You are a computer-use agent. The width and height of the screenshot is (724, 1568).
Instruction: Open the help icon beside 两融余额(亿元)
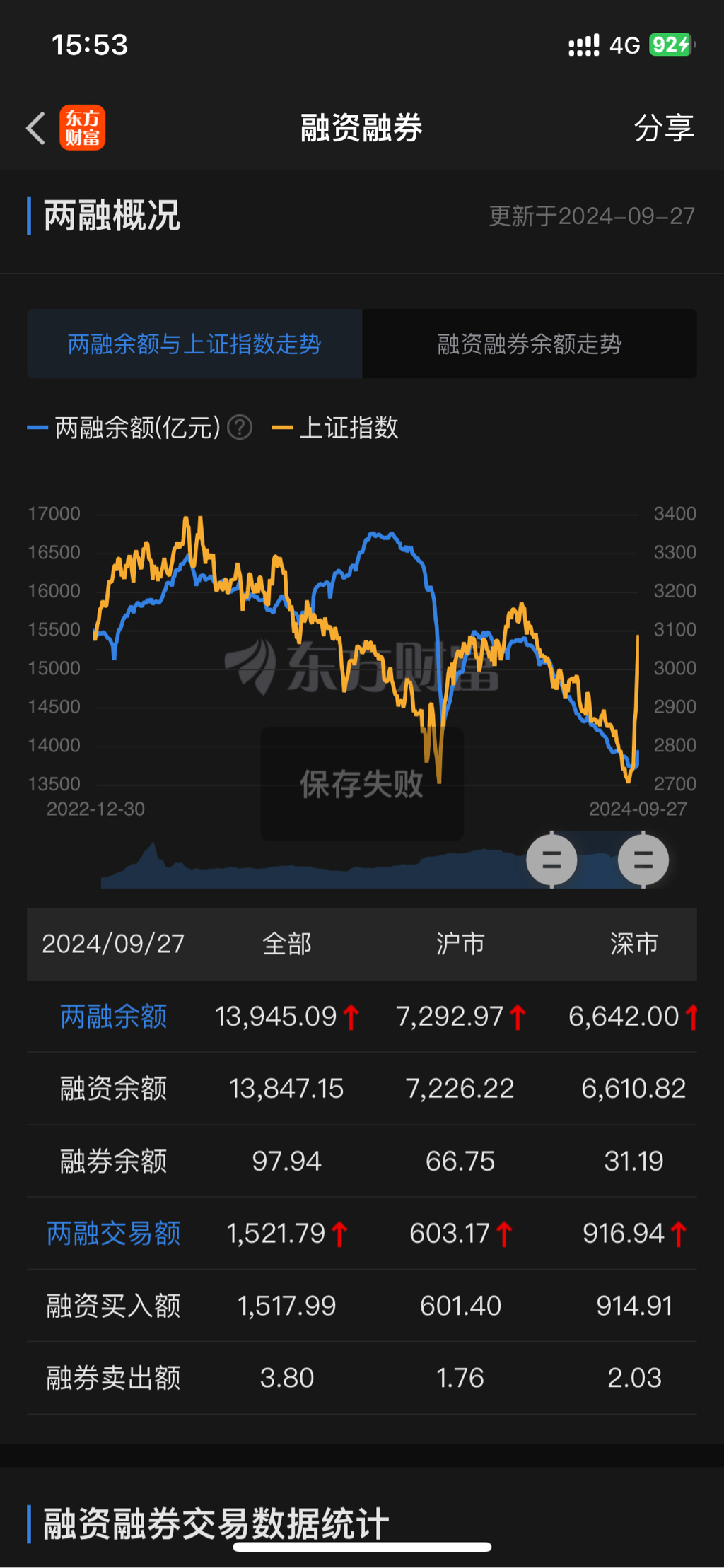[x=240, y=428]
